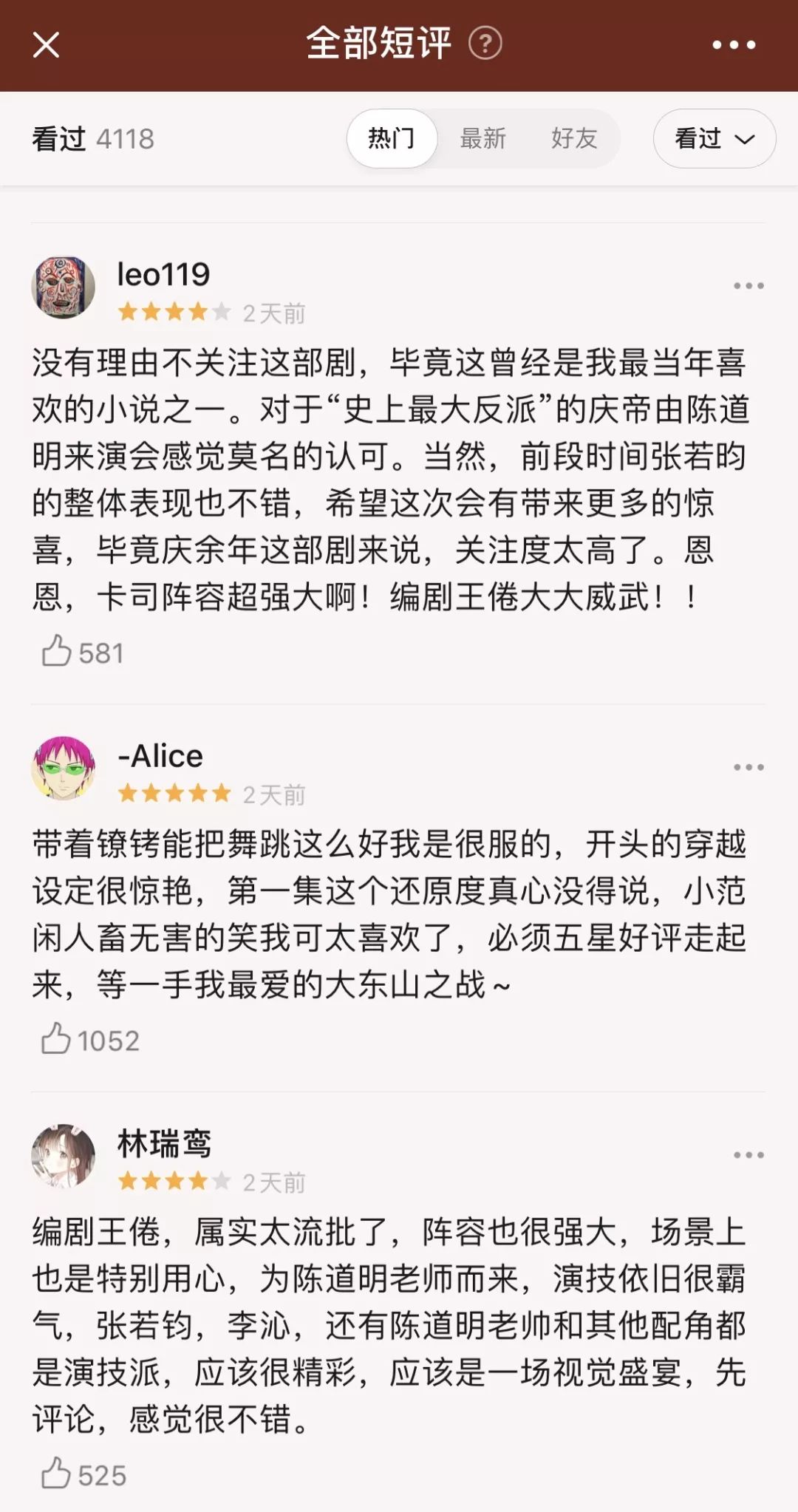The width and height of the screenshot is (798, 1512).
Task: View user profile of leo119 by name
Action: pyautogui.click(x=163, y=274)
